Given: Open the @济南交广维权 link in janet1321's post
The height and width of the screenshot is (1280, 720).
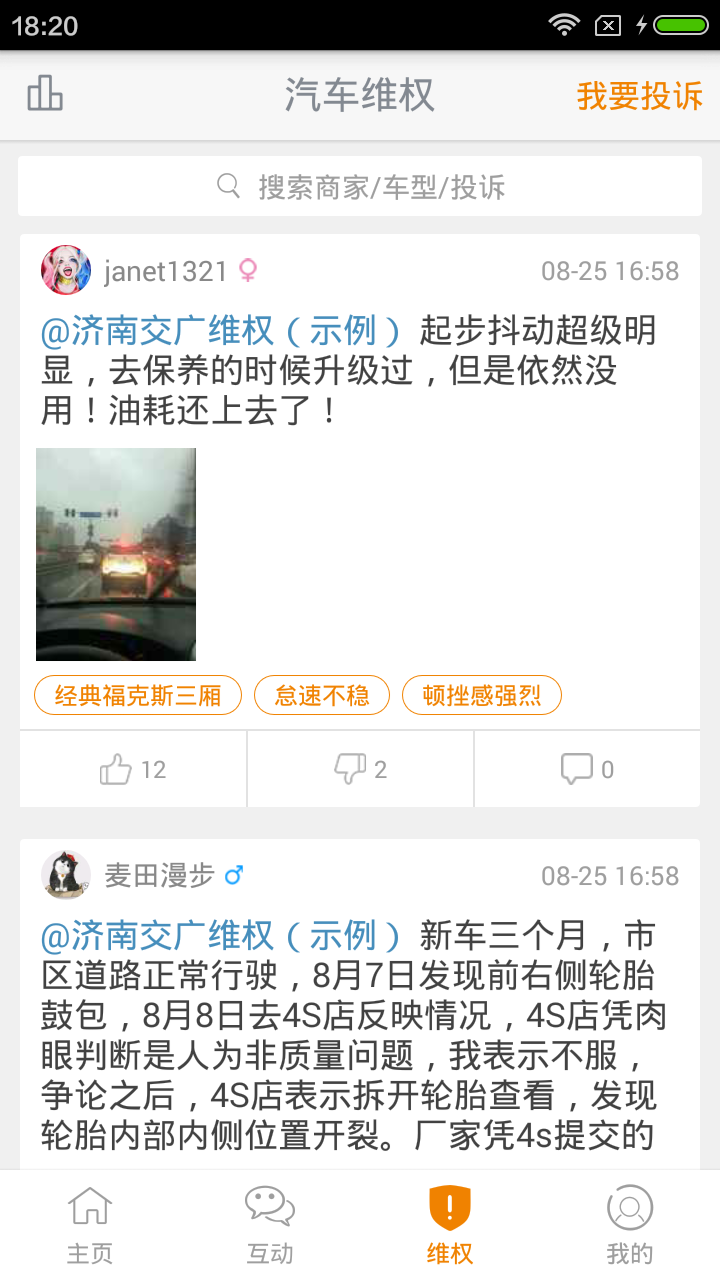Looking at the screenshot, I should click(x=220, y=331).
